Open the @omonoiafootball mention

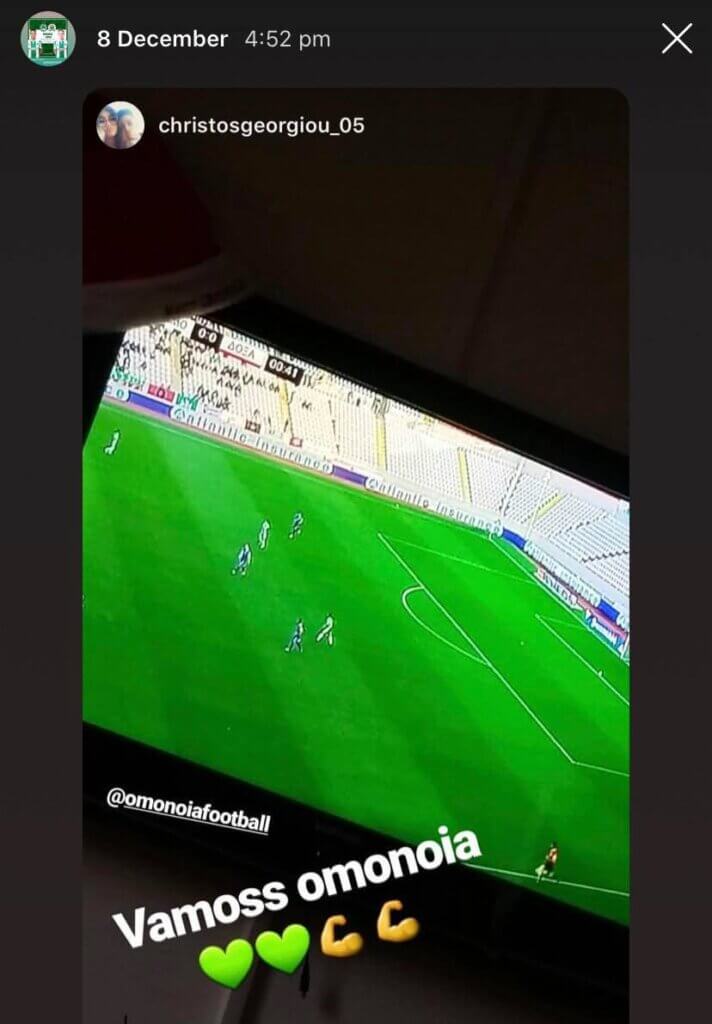pos(189,808)
